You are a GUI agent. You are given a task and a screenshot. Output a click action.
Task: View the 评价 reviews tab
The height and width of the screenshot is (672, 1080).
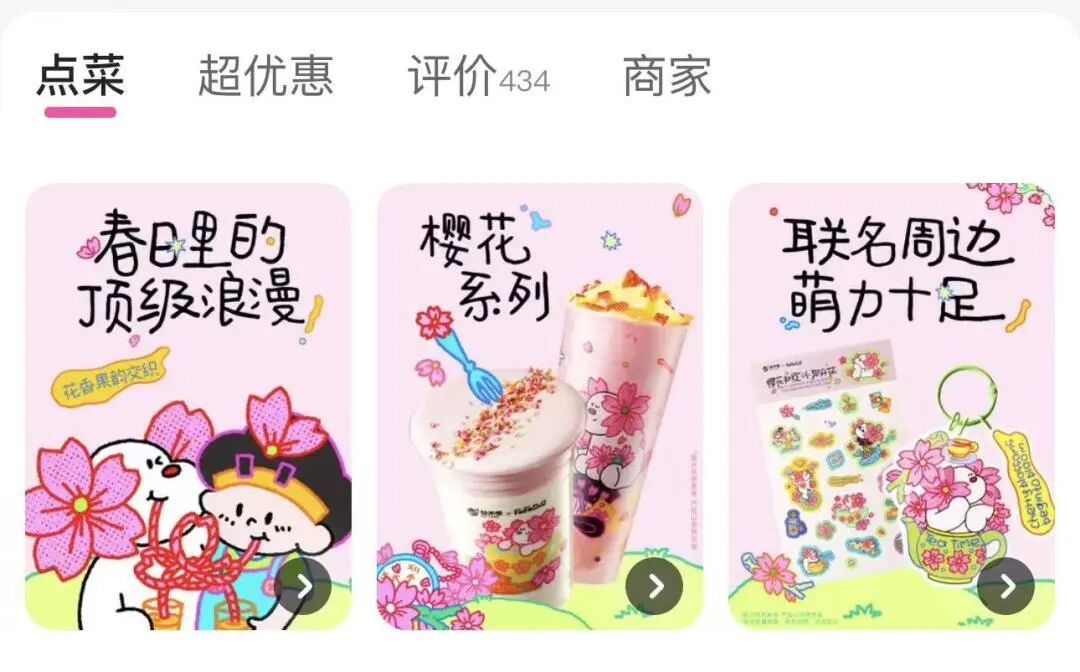(x=477, y=76)
